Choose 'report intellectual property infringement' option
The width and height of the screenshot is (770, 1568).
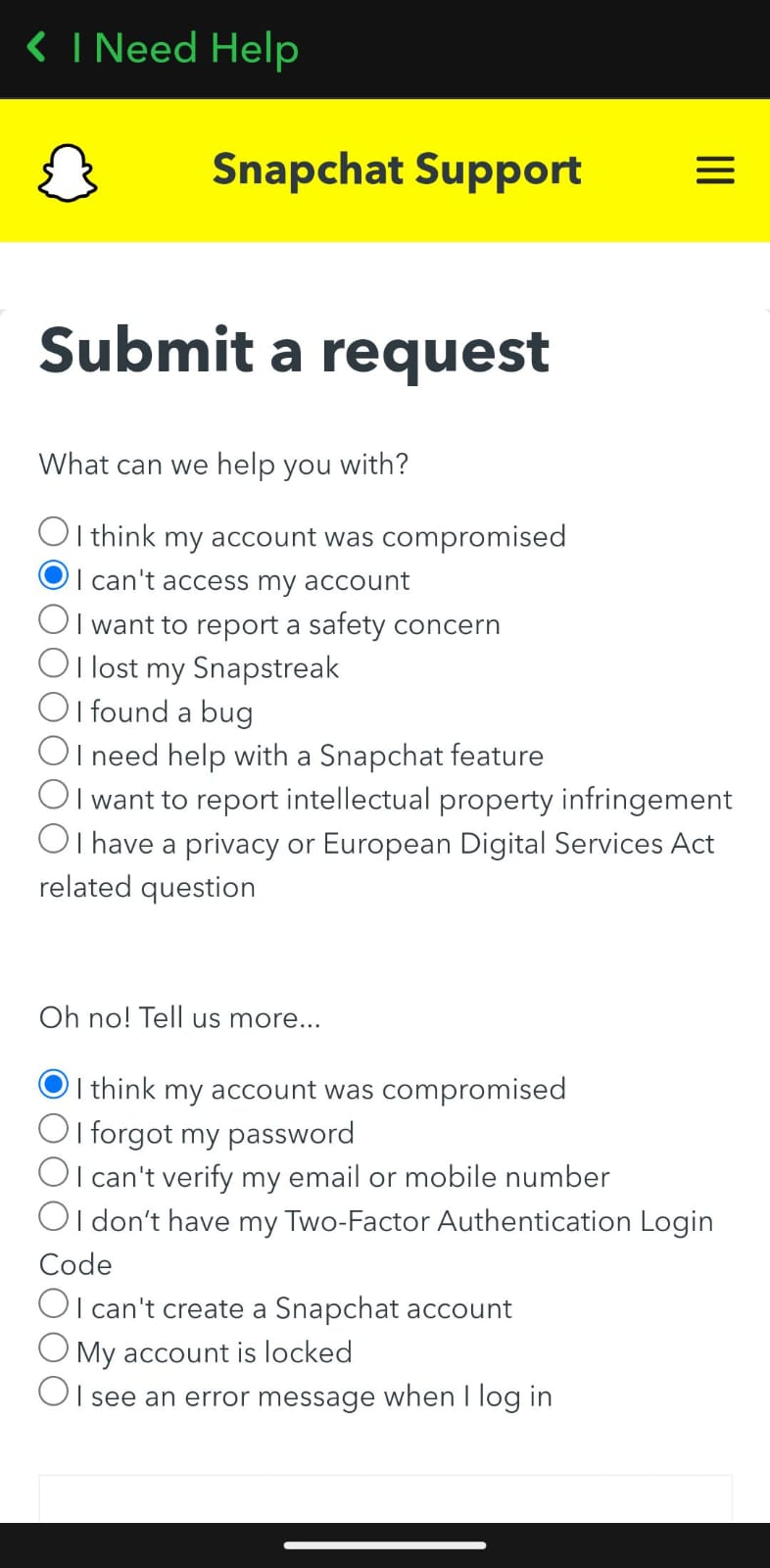coord(53,795)
